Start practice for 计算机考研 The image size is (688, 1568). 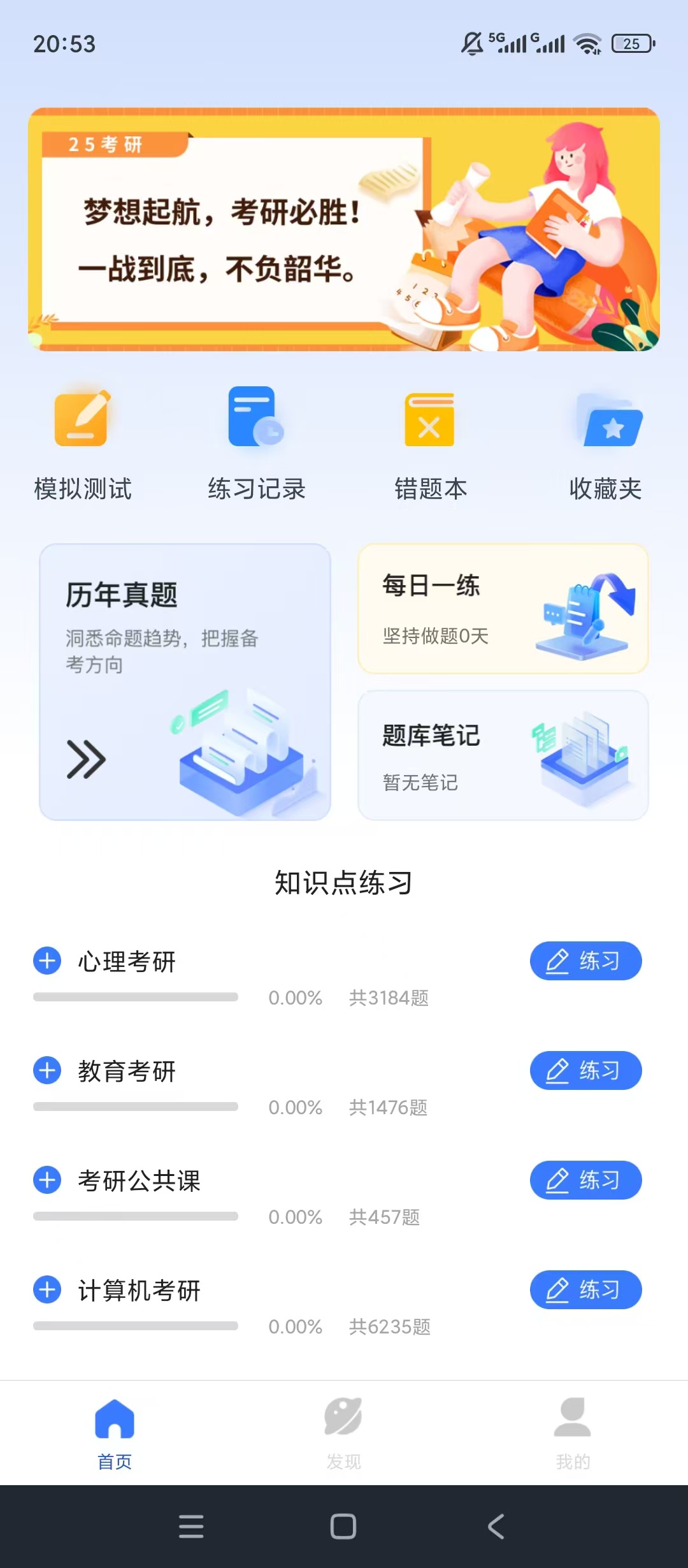pos(585,1289)
